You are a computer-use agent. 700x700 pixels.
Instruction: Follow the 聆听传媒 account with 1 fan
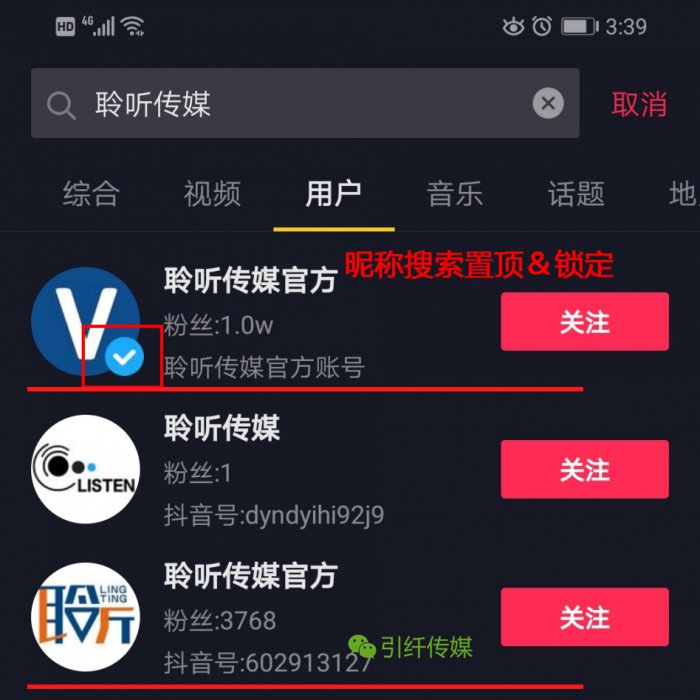point(584,469)
